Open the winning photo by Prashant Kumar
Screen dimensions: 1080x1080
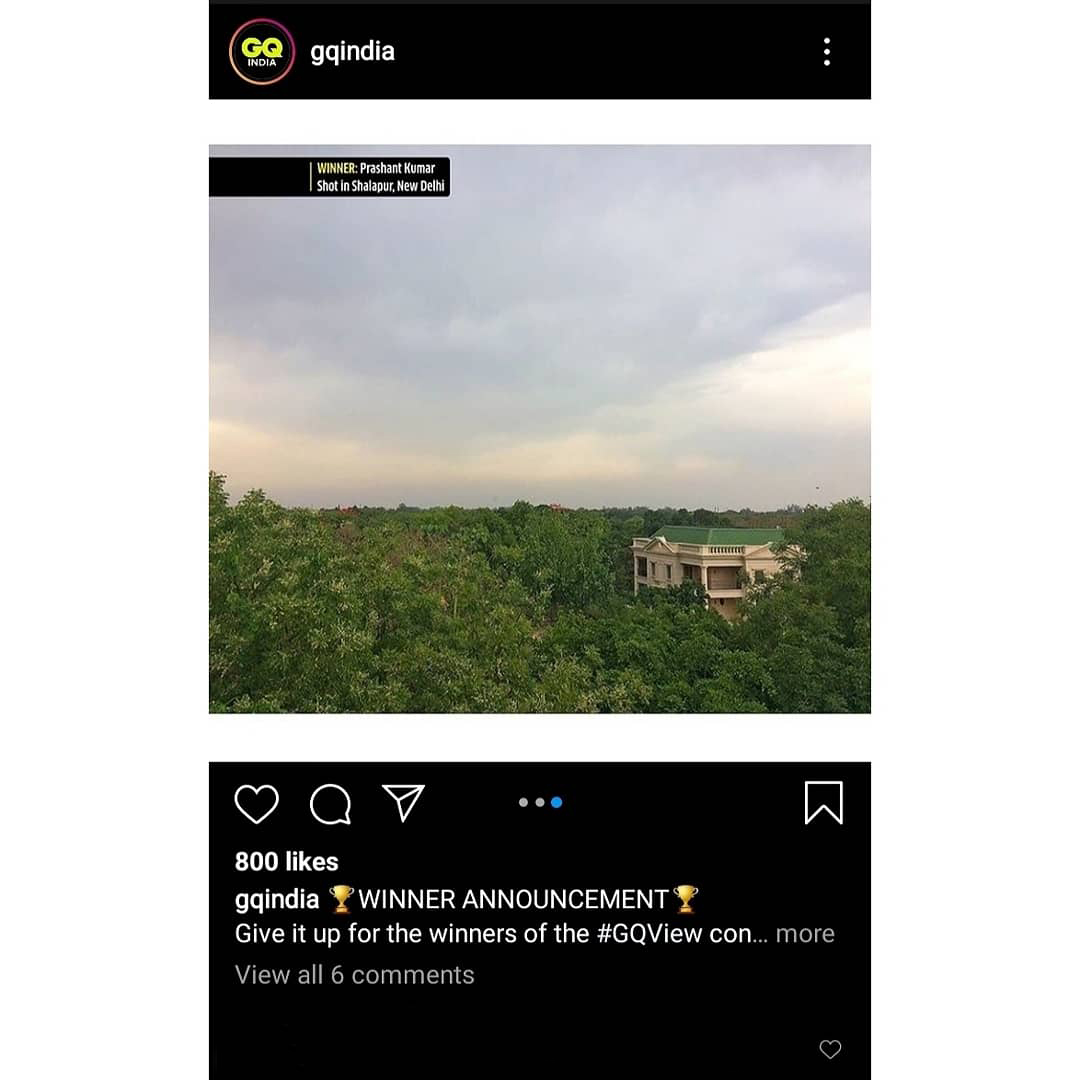point(540,430)
